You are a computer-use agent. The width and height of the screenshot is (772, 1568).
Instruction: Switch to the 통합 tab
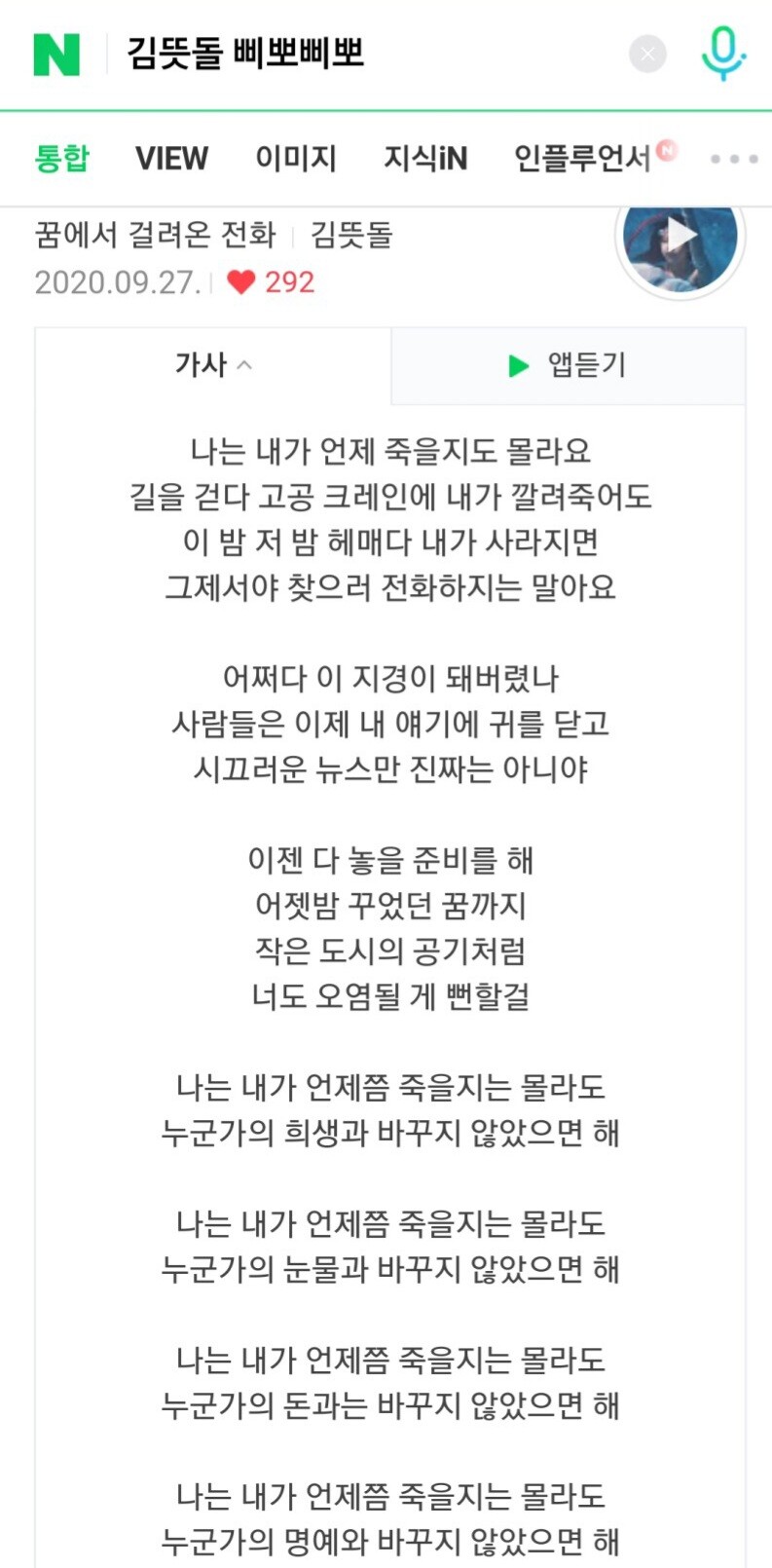(x=61, y=158)
